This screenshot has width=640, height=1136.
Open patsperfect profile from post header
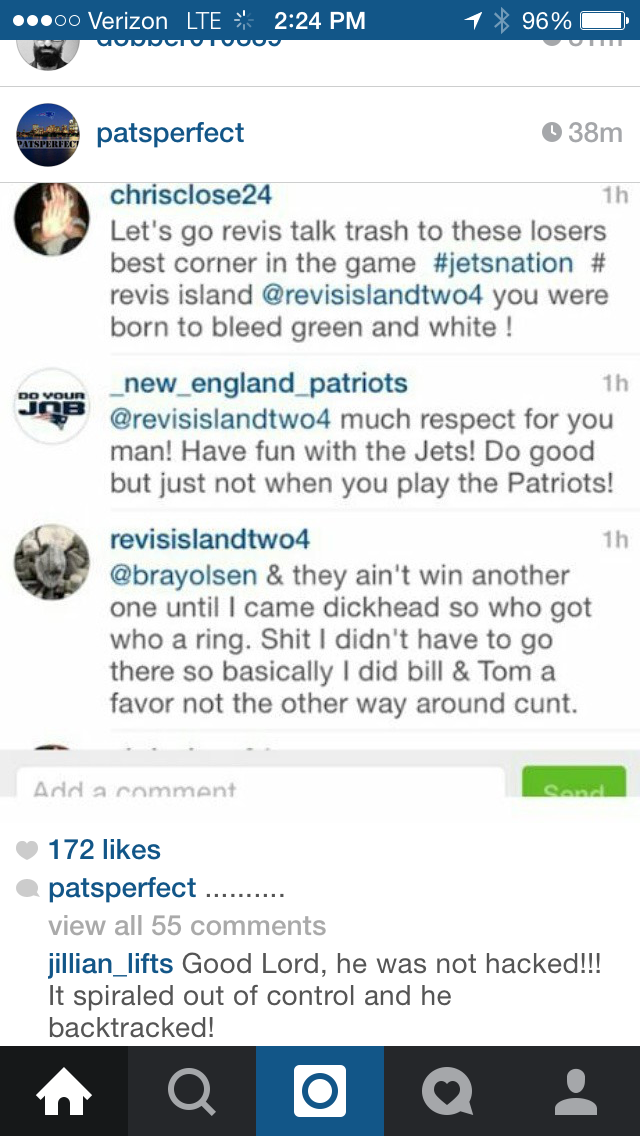coord(170,133)
